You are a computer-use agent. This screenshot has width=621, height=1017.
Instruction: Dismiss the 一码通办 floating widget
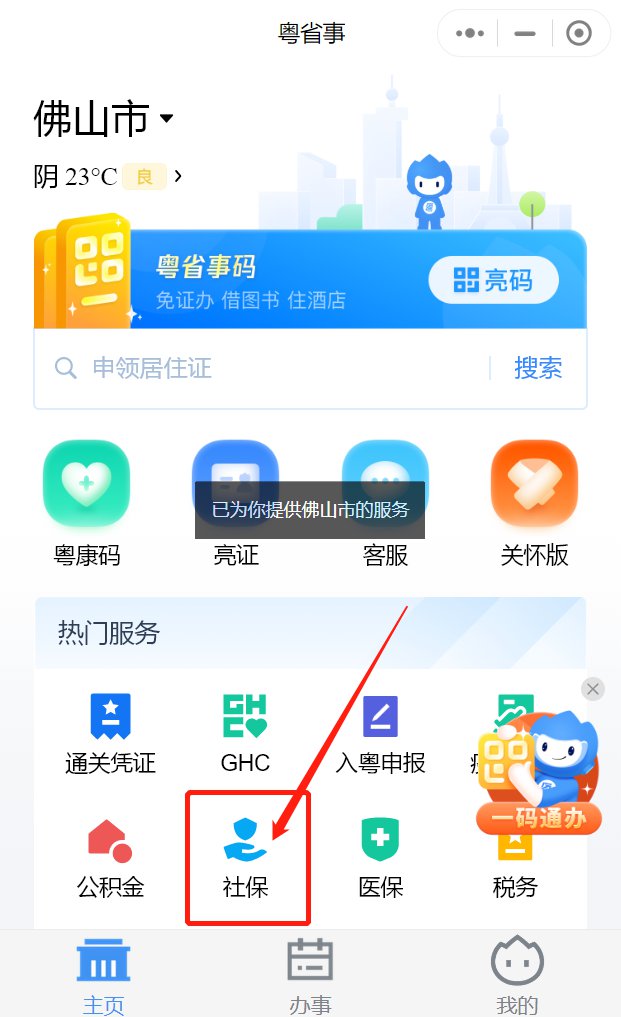[593, 688]
